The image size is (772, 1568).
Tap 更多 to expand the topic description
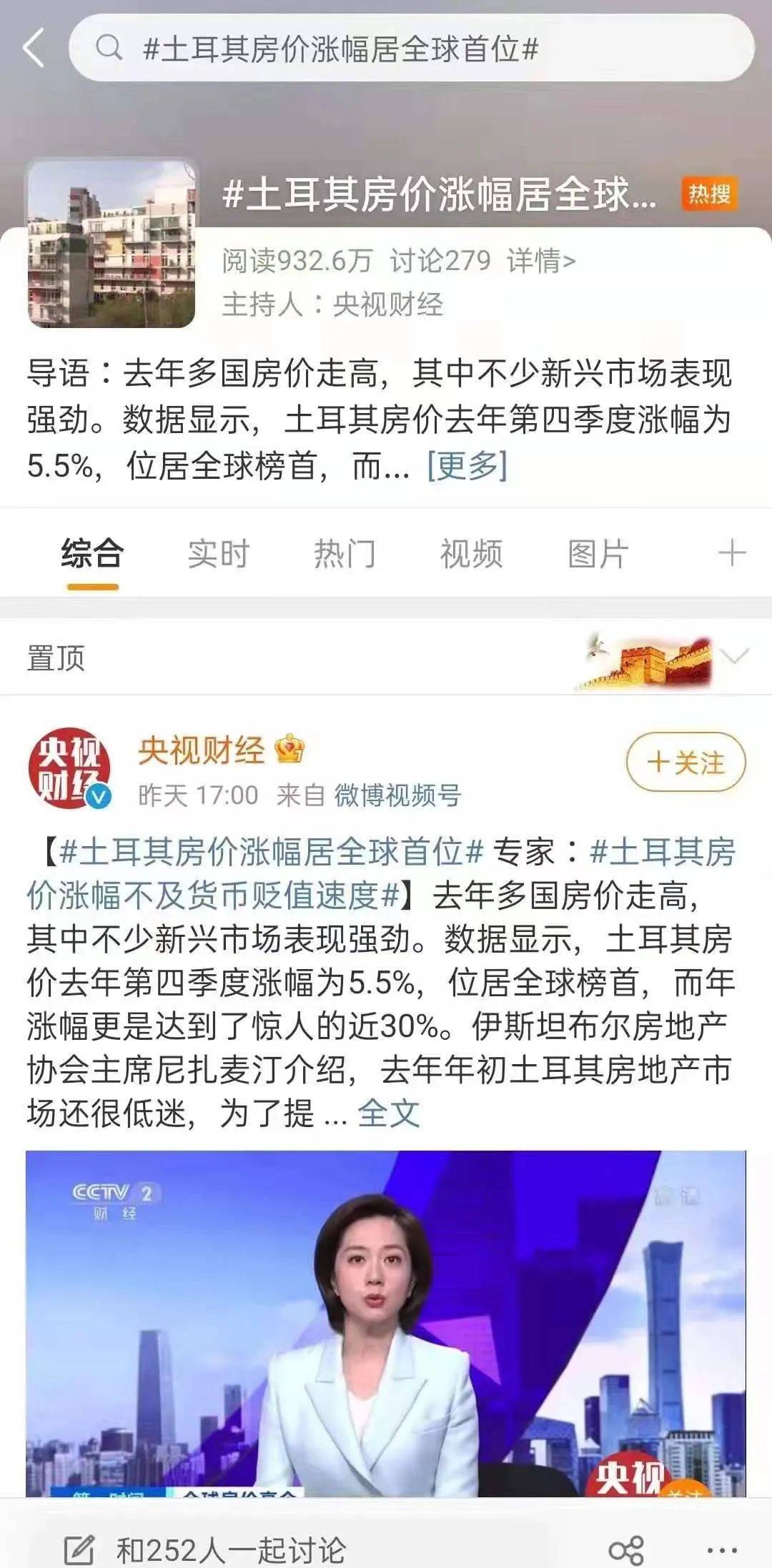[466, 465]
